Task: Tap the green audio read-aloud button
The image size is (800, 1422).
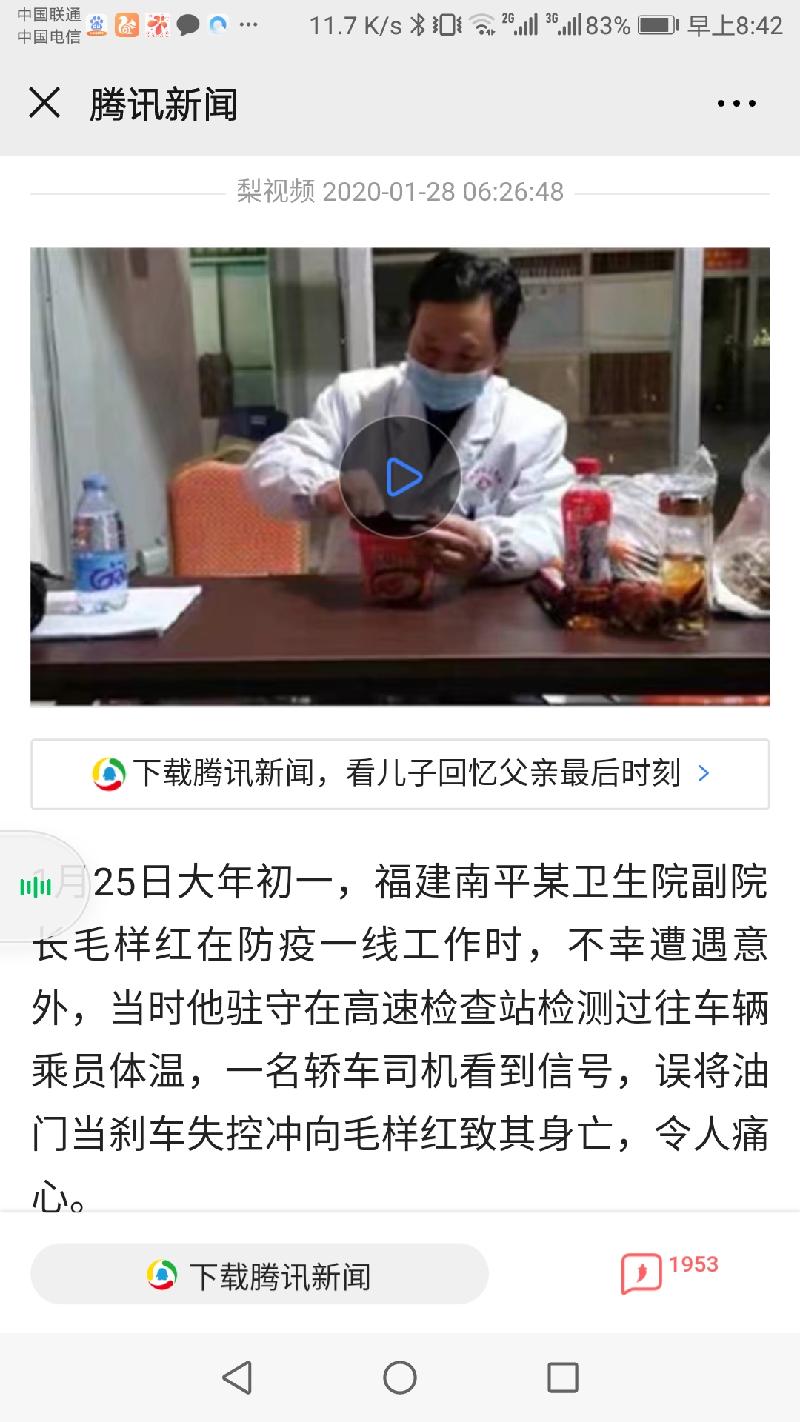Action: pyautogui.click(x=37, y=885)
